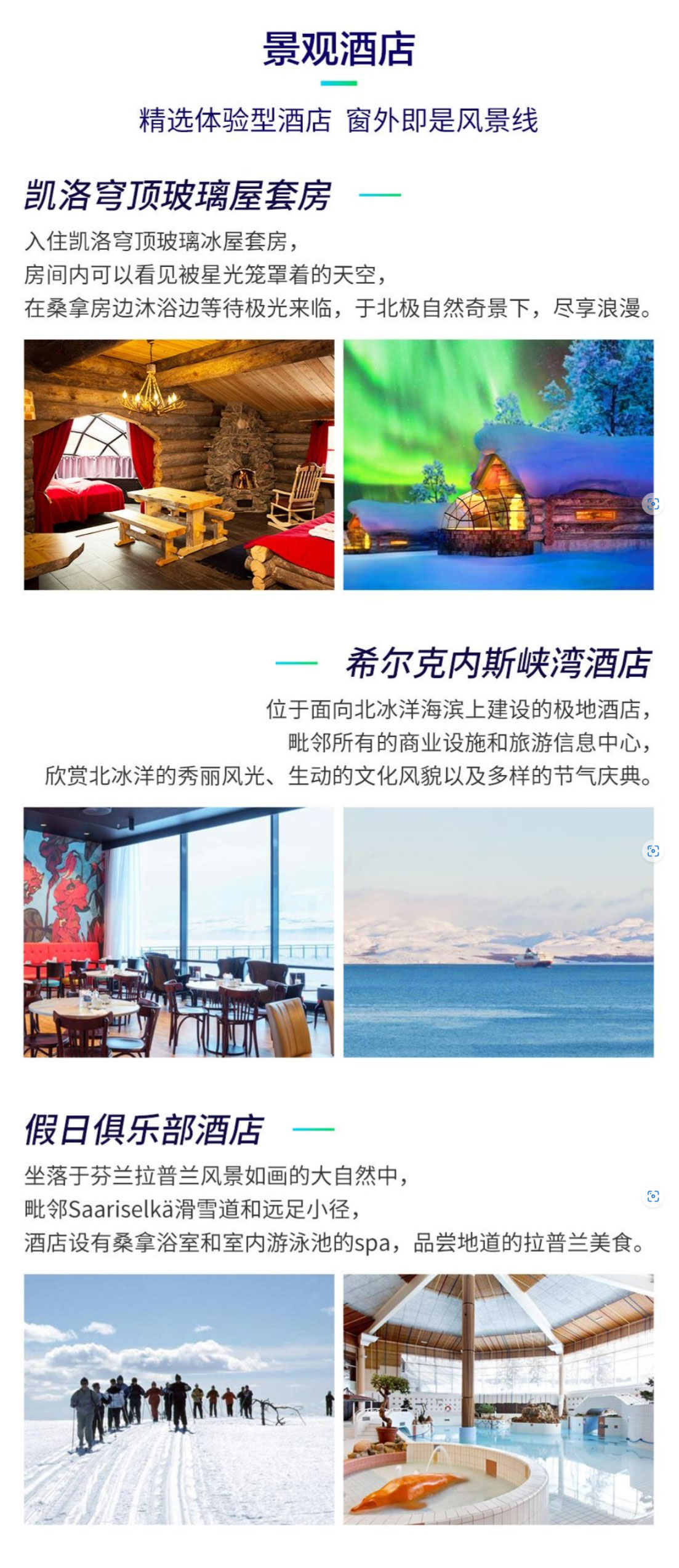Tap the image-search icon on the aurora igloo photo
The image size is (679, 1568).
pos(653,504)
